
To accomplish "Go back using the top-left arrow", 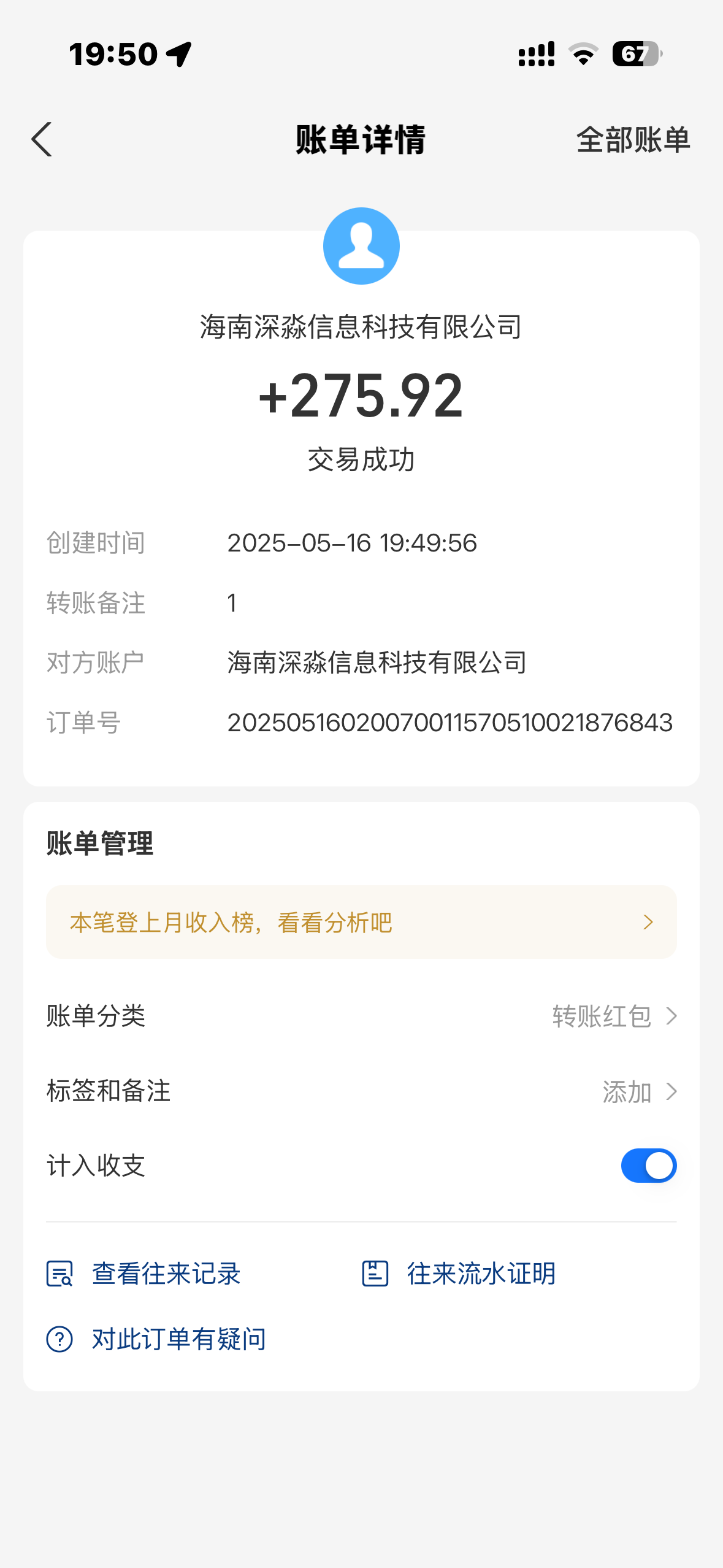I will tap(42, 139).
